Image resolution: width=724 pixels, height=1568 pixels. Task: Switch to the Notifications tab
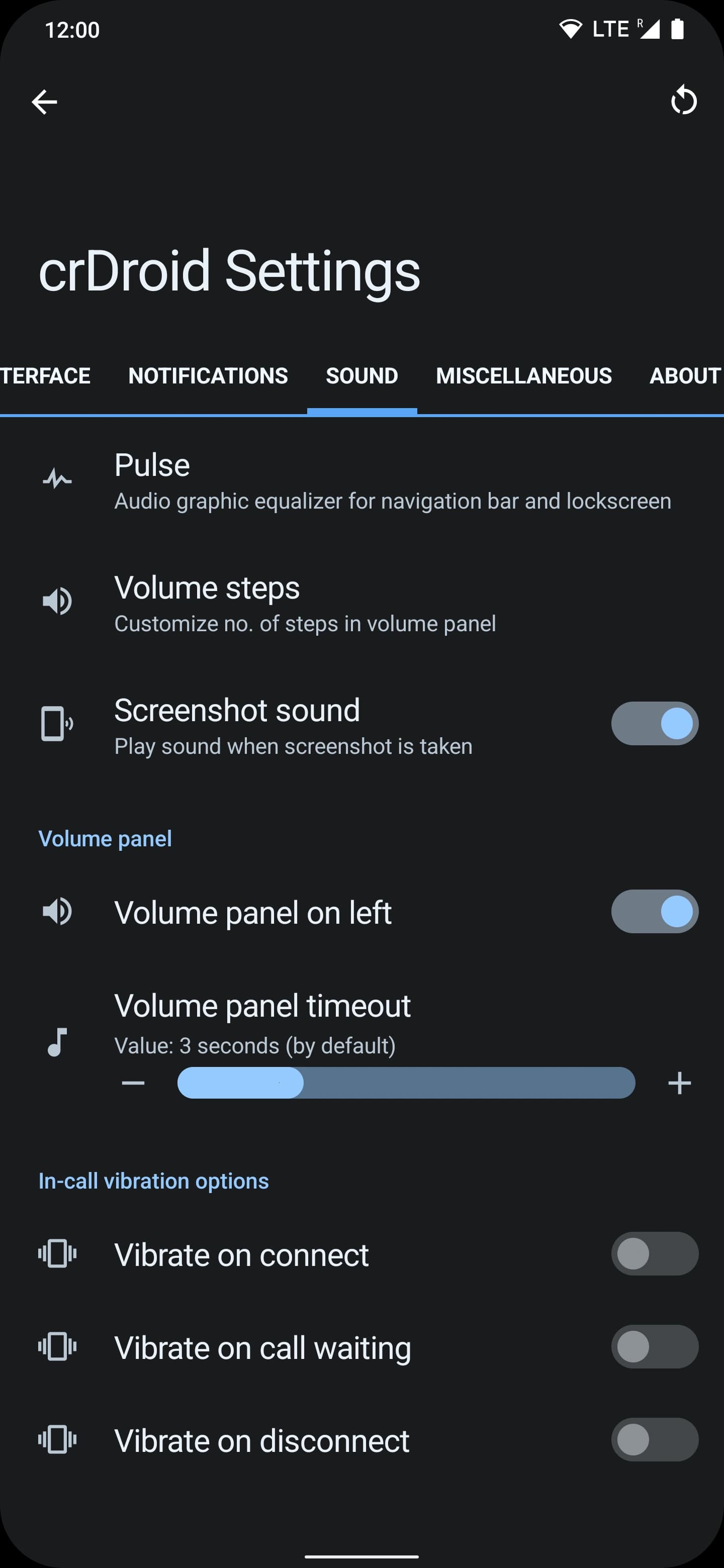208,375
